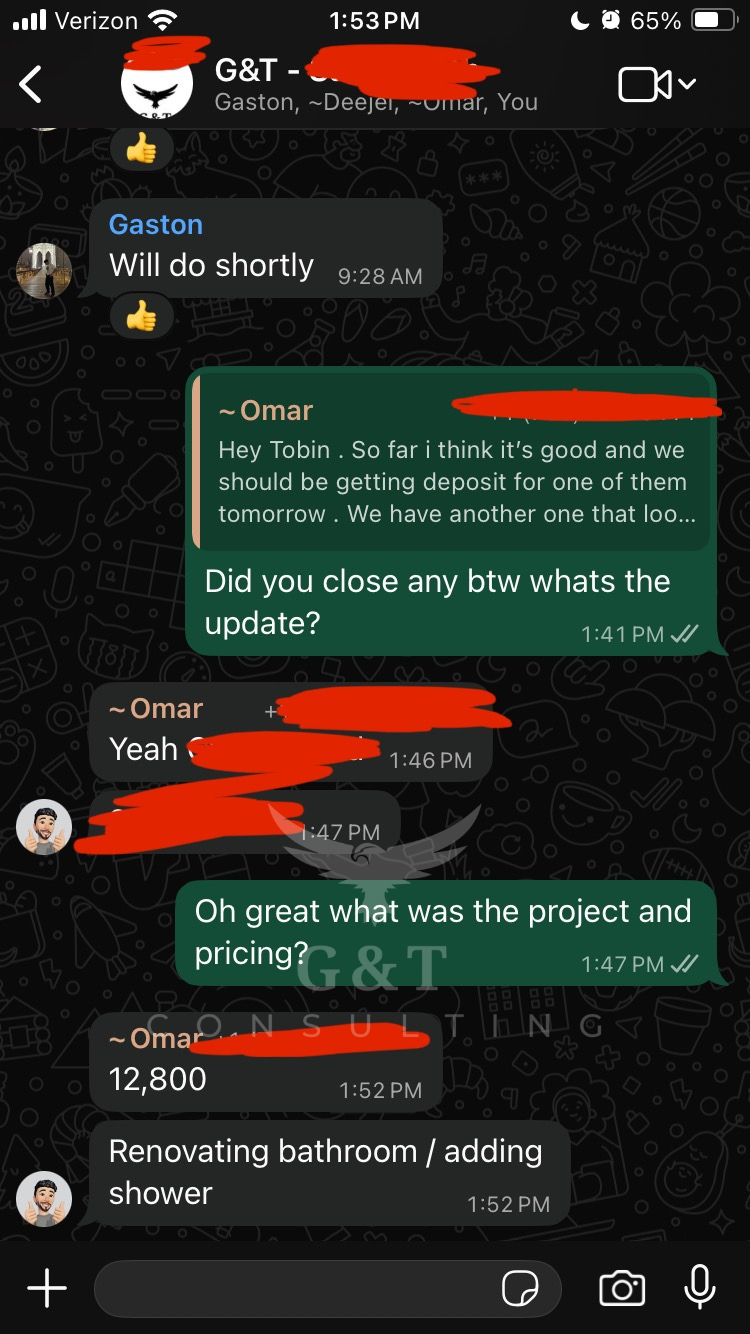The height and width of the screenshot is (1334, 750).
Task: Open the G&T group info header
Action: coord(360,85)
